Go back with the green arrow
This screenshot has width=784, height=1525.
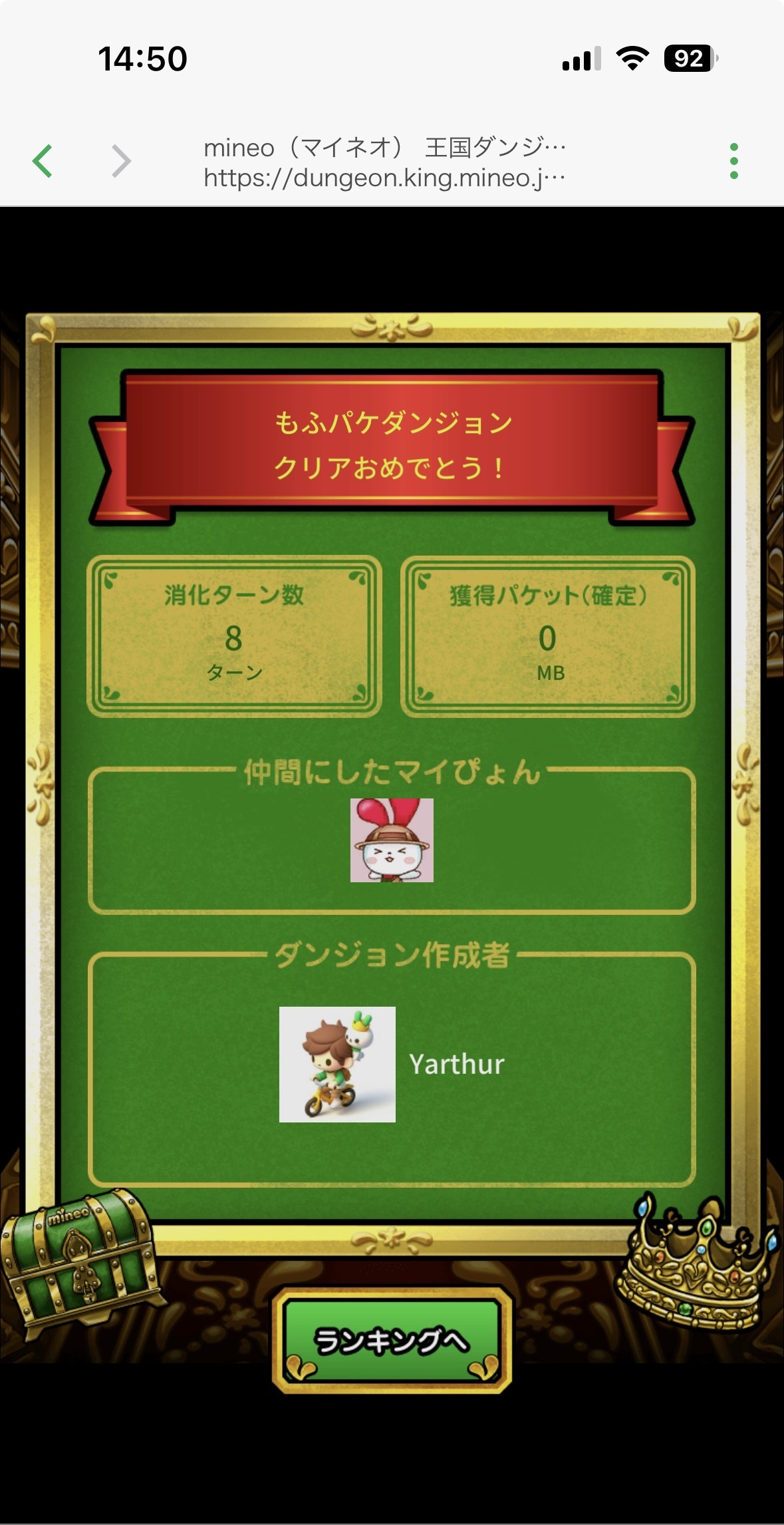tap(43, 161)
